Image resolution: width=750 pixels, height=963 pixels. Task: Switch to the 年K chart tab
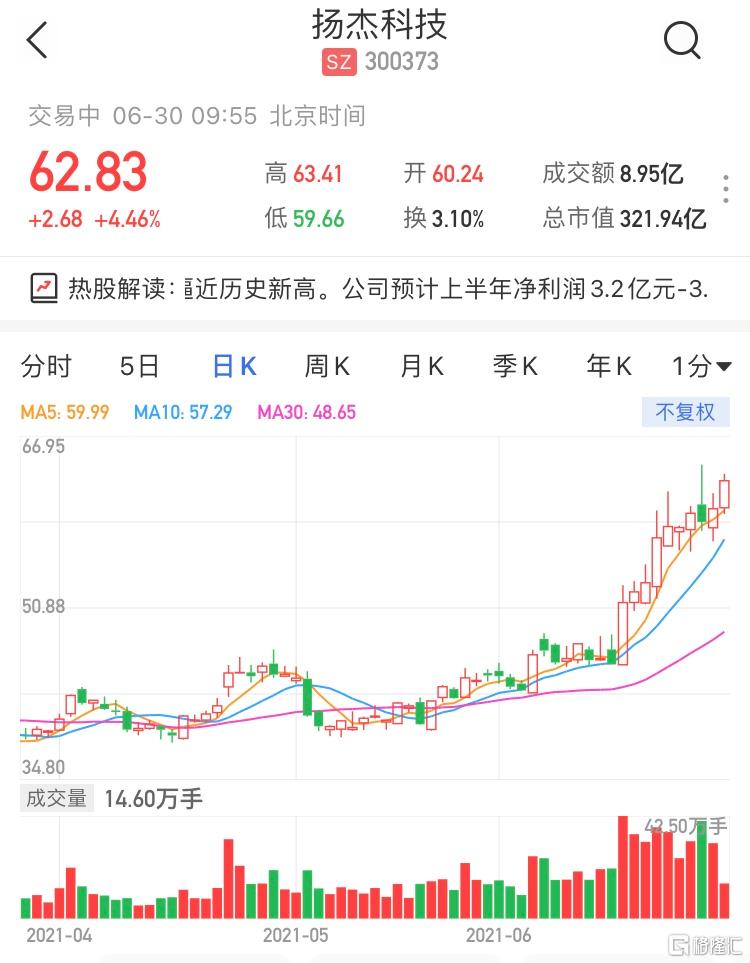point(609,367)
